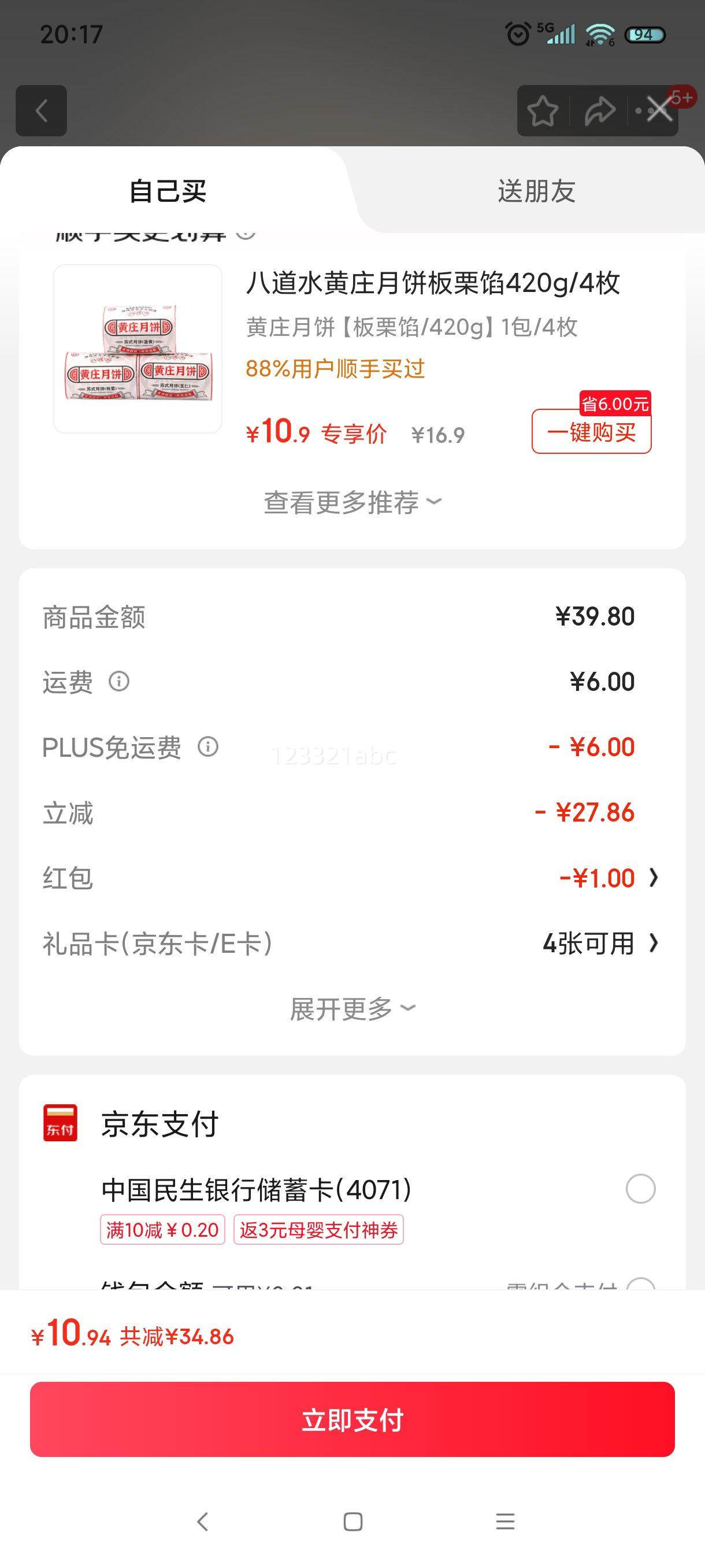Open the 红包 discount row
Screen dimensions: 705x1568
[x=608, y=878]
